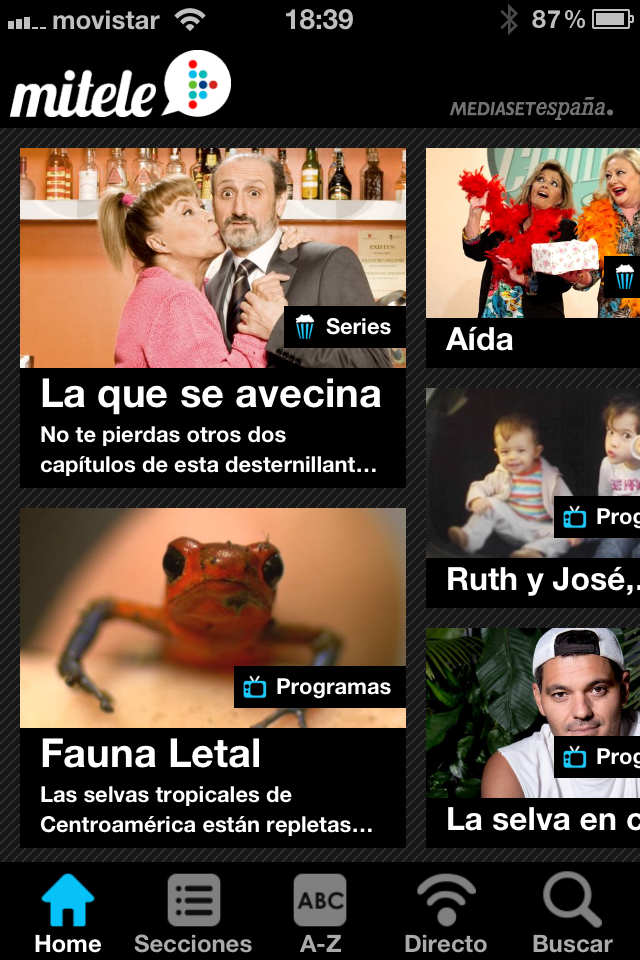Open the Ruth y José card
The width and height of the screenshot is (640, 960).
tap(533, 498)
